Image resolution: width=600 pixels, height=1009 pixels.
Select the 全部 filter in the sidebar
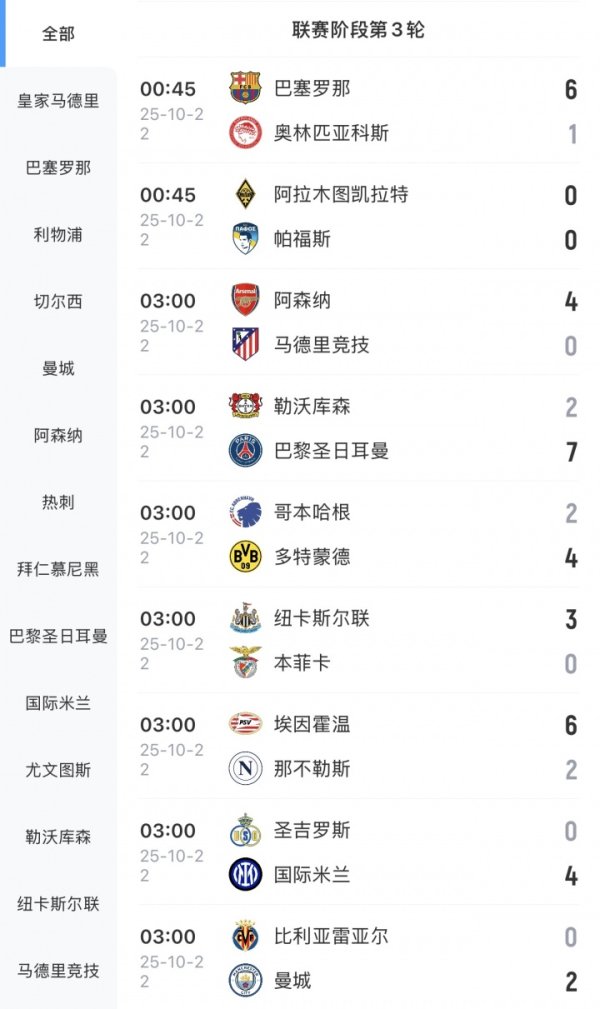point(58,34)
